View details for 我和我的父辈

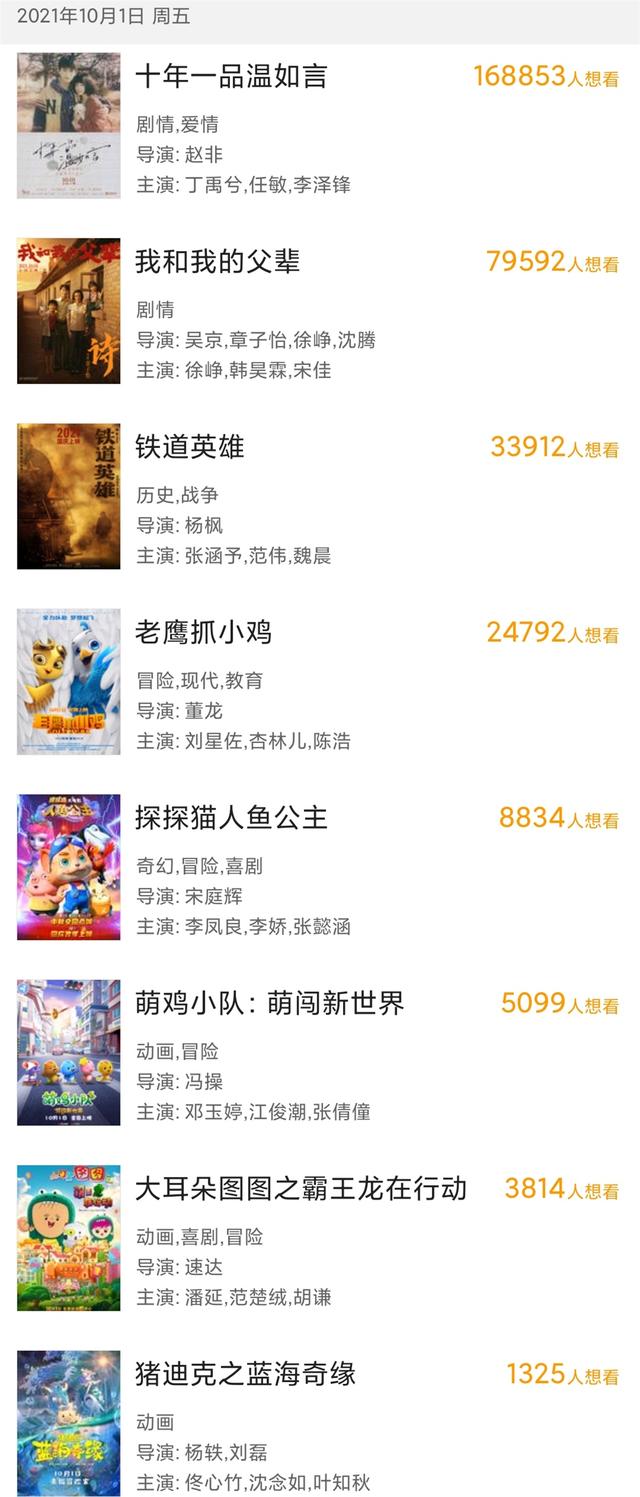click(x=217, y=263)
